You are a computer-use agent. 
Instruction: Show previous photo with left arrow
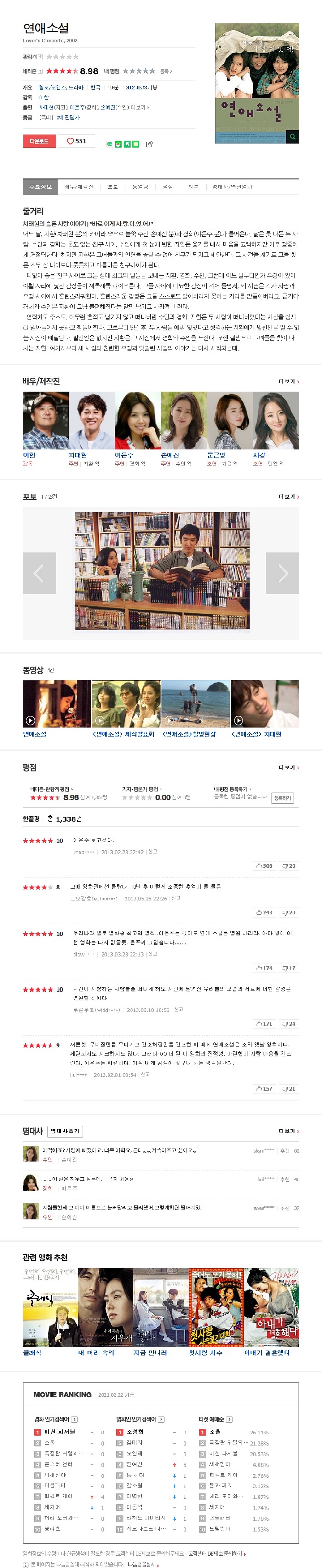pyautogui.click(x=39, y=573)
